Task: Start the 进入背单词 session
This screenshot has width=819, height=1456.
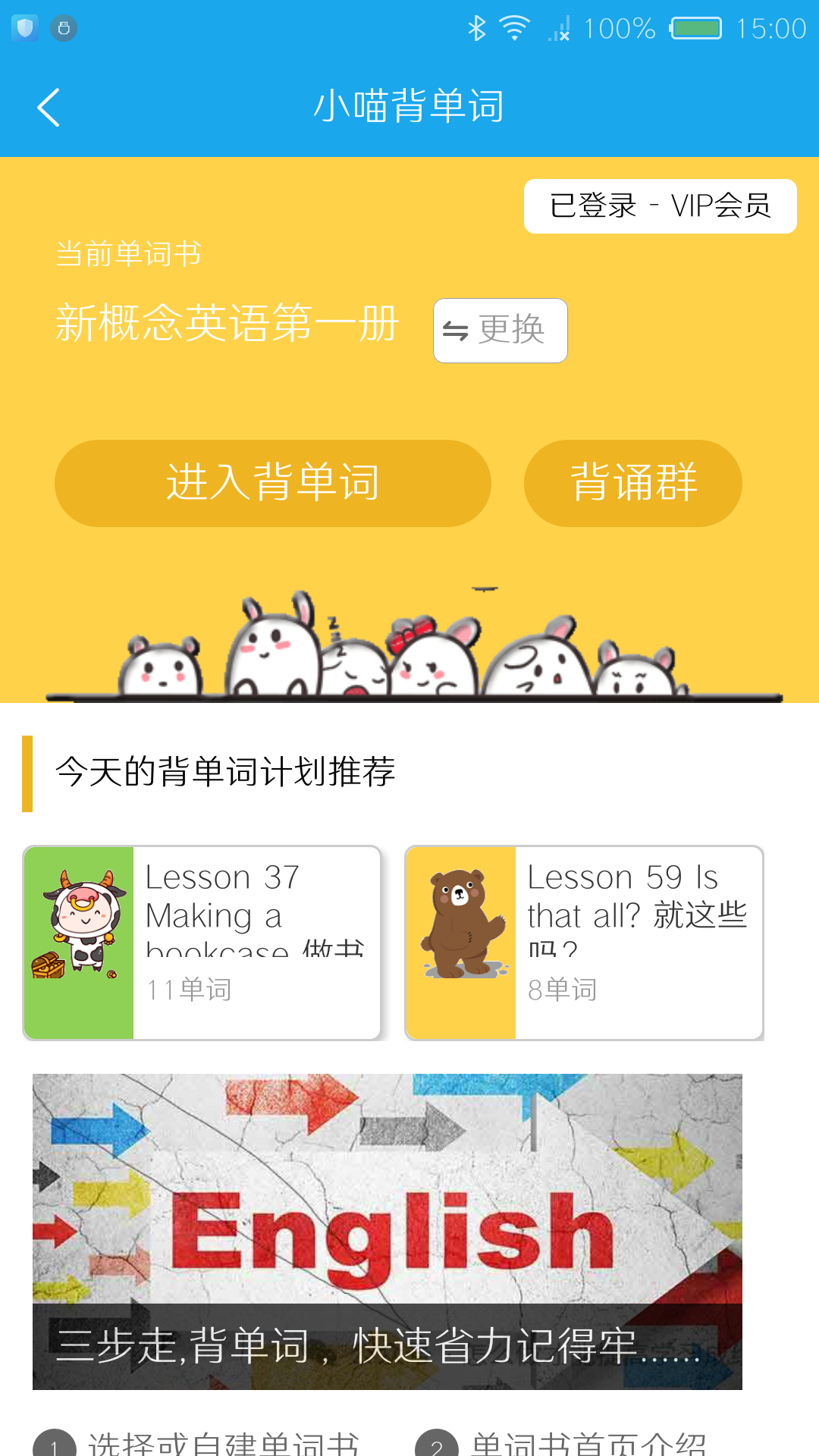Action: [x=273, y=483]
